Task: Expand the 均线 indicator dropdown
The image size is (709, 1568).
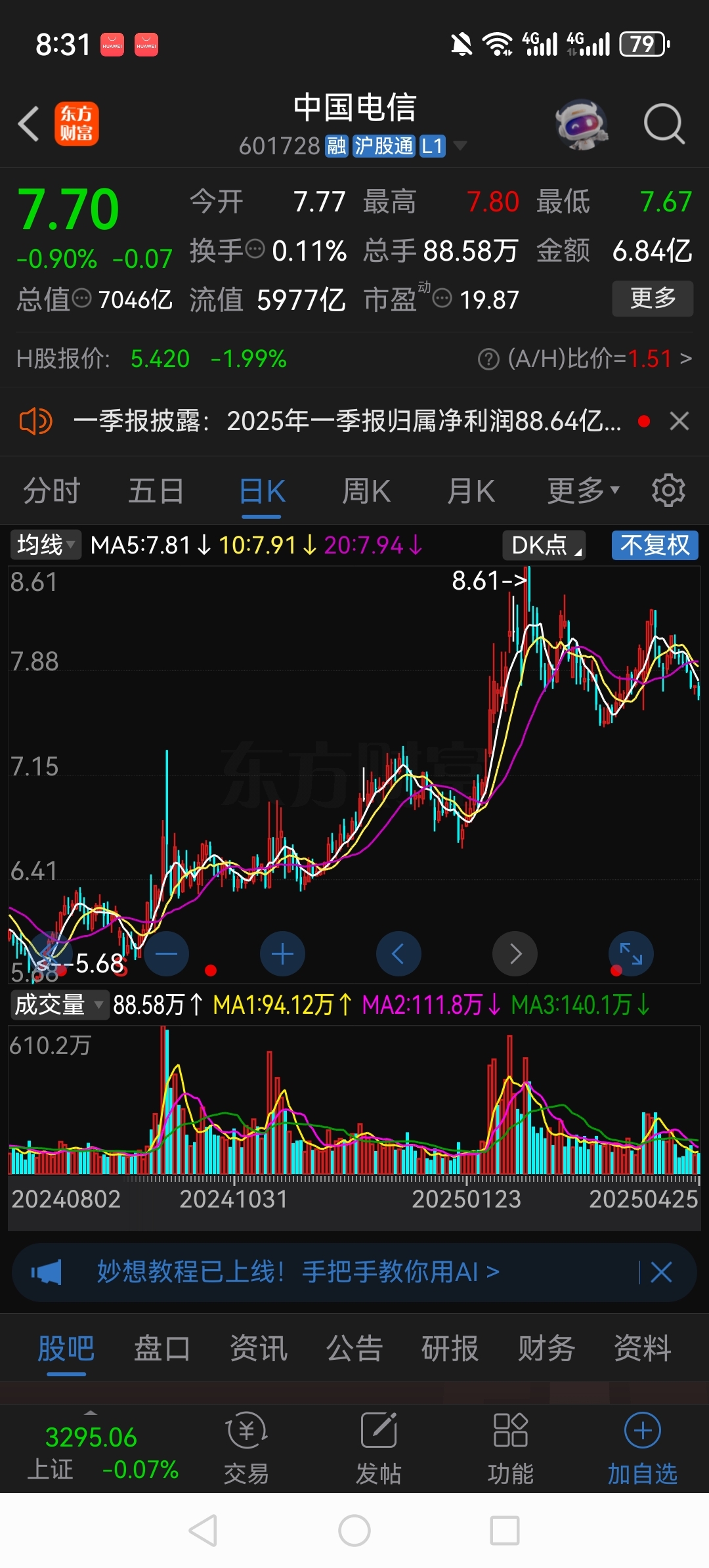Action: pos(45,545)
